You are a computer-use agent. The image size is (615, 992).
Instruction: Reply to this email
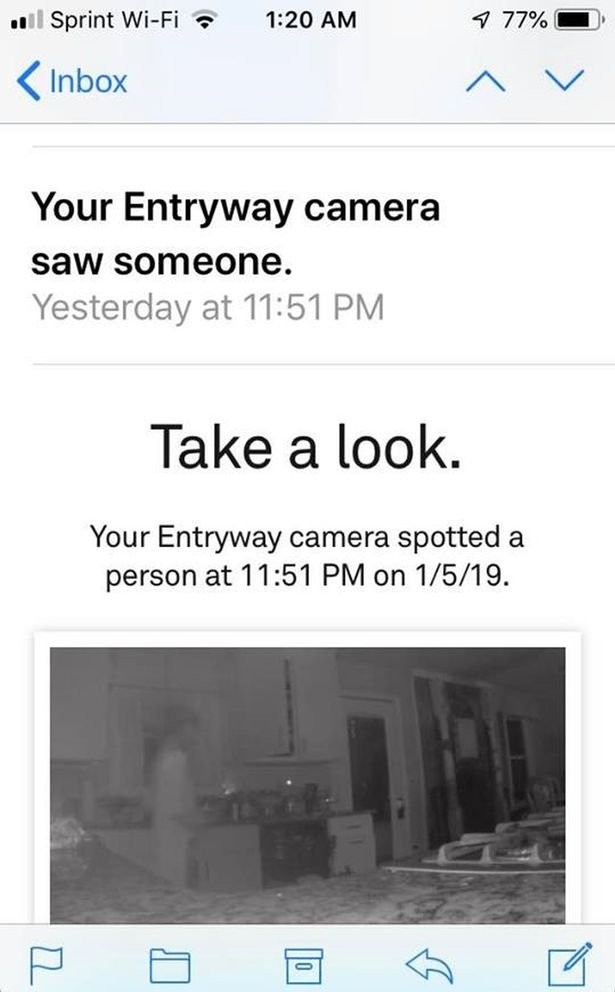tap(431, 963)
